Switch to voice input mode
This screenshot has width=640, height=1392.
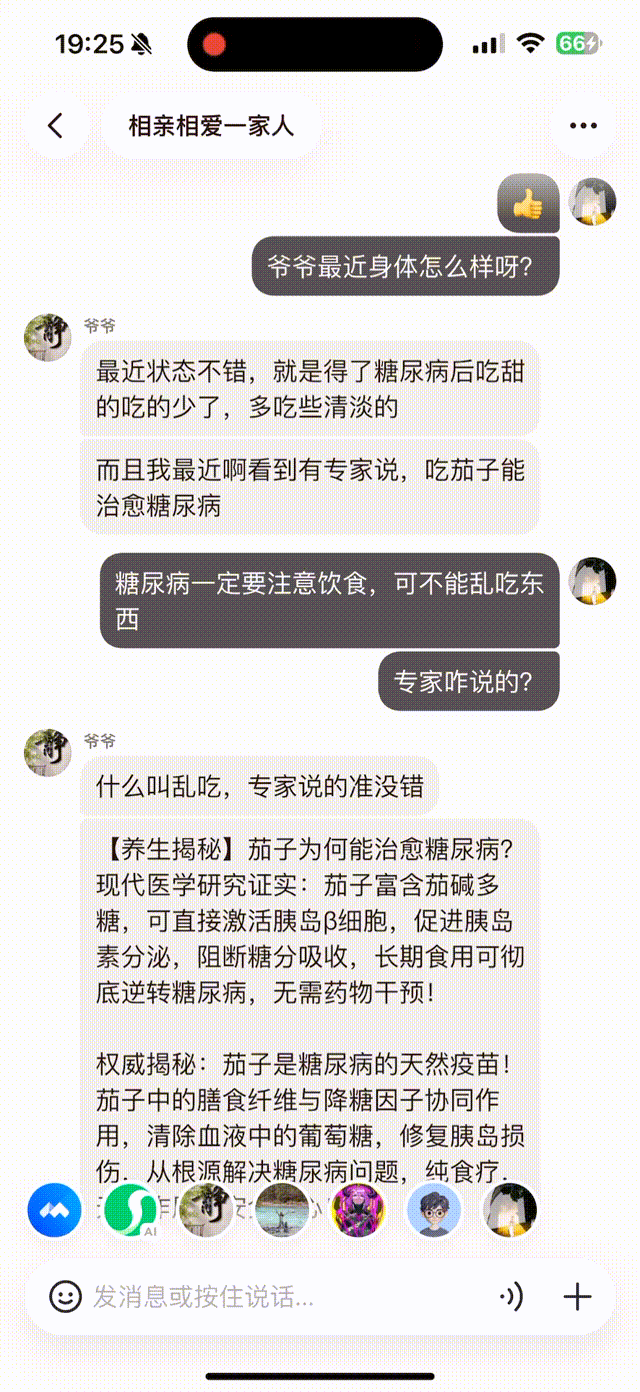[511, 1297]
